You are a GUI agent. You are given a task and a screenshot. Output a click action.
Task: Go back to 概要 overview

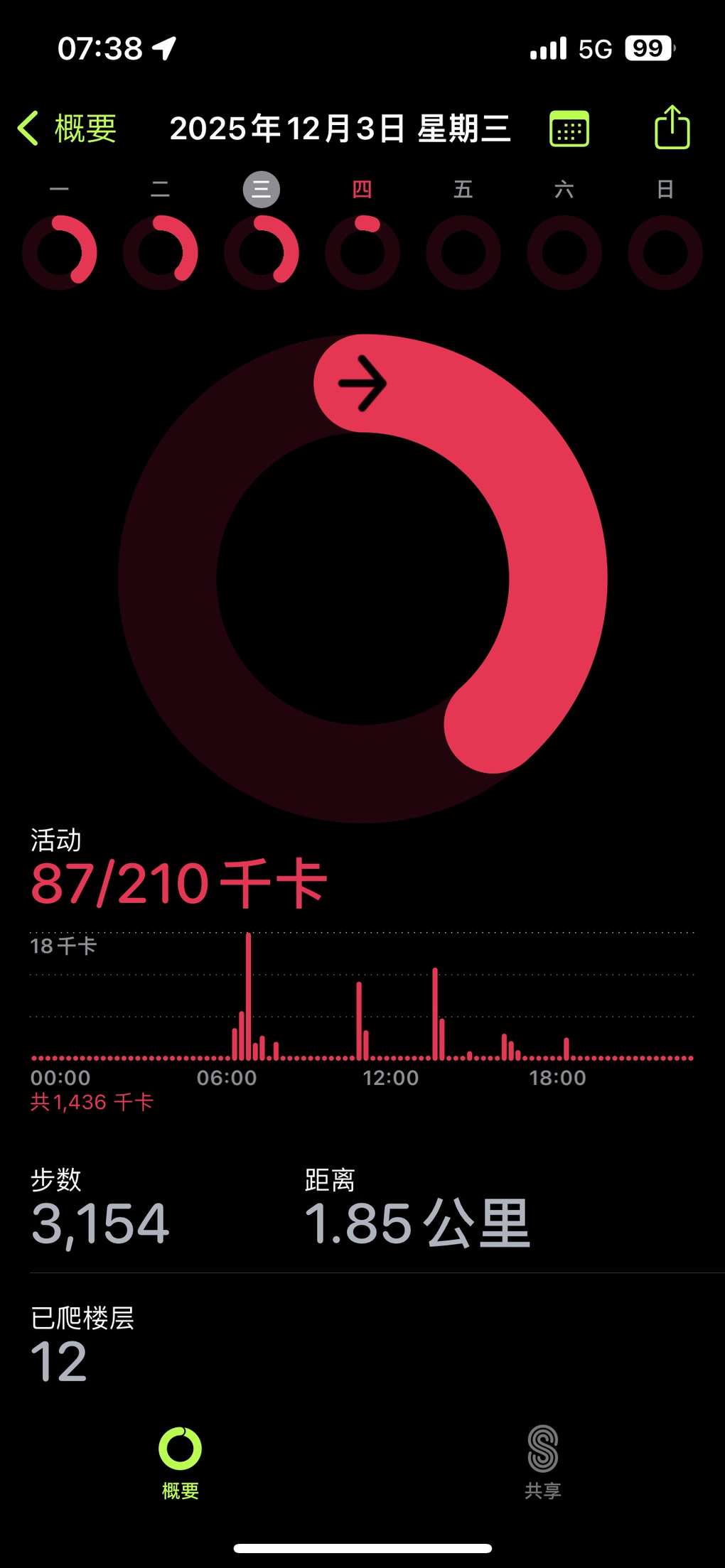click(x=68, y=129)
